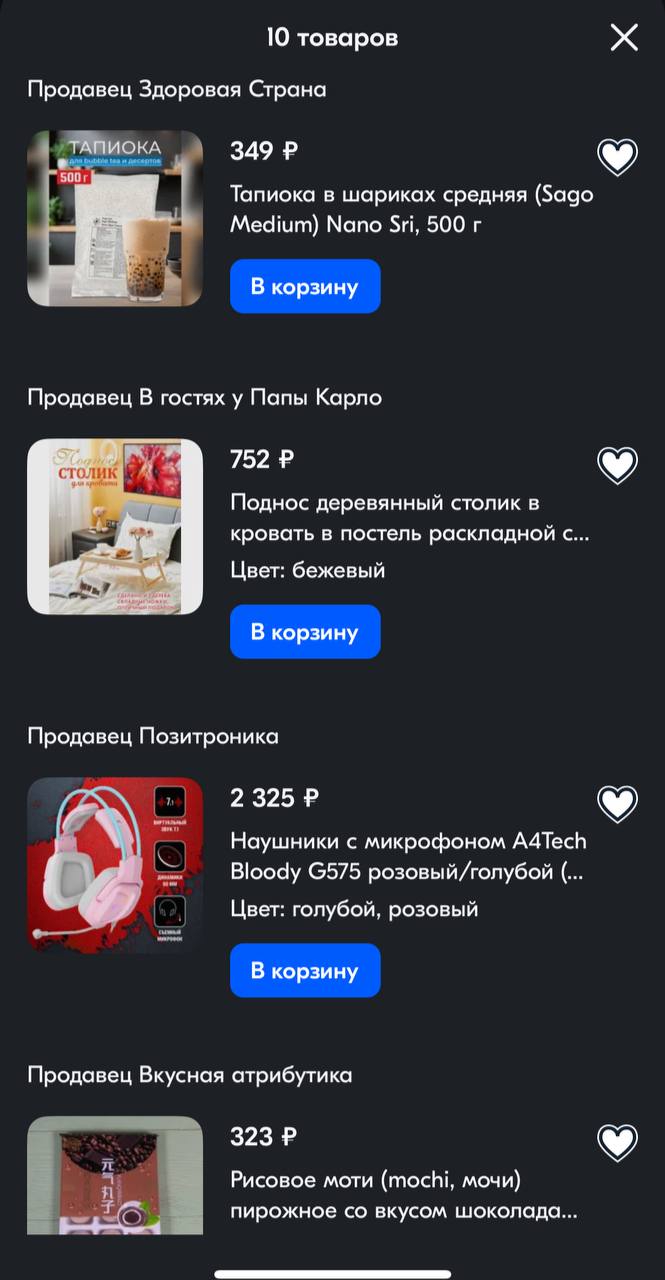Open the wooden tray table picture
665x1280 pixels.
(115, 526)
